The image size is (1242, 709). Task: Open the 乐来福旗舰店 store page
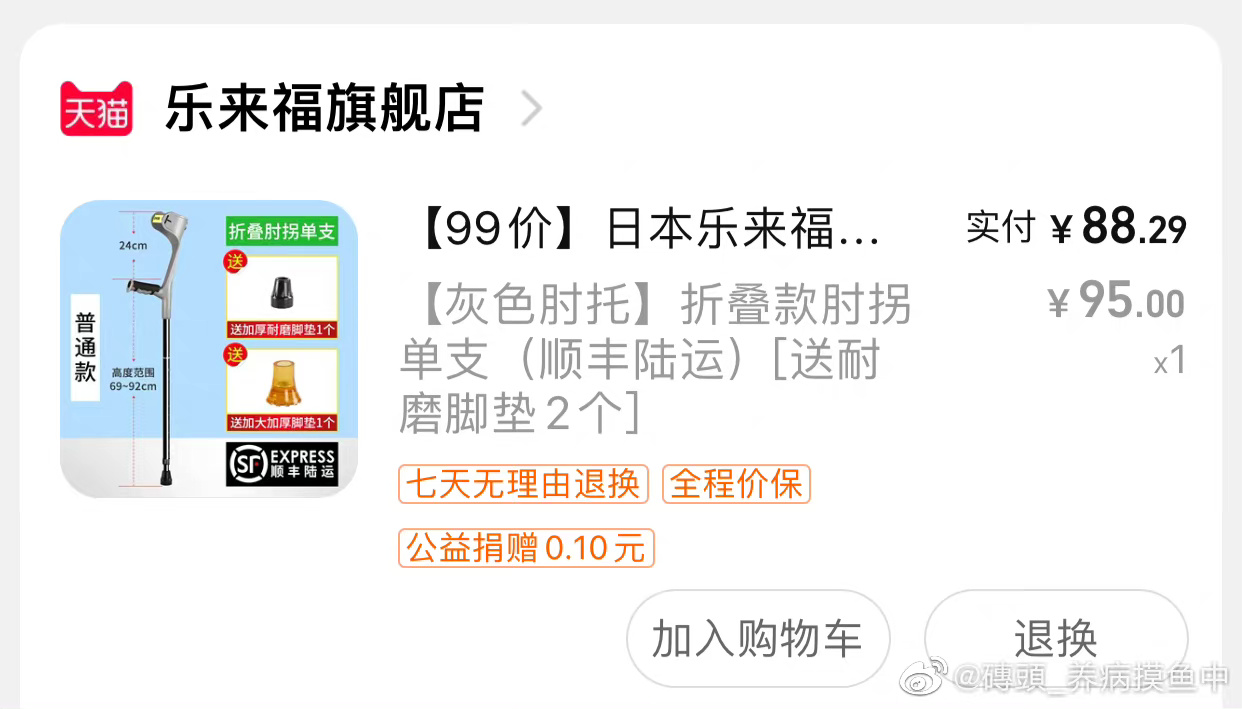[x=324, y=109]
